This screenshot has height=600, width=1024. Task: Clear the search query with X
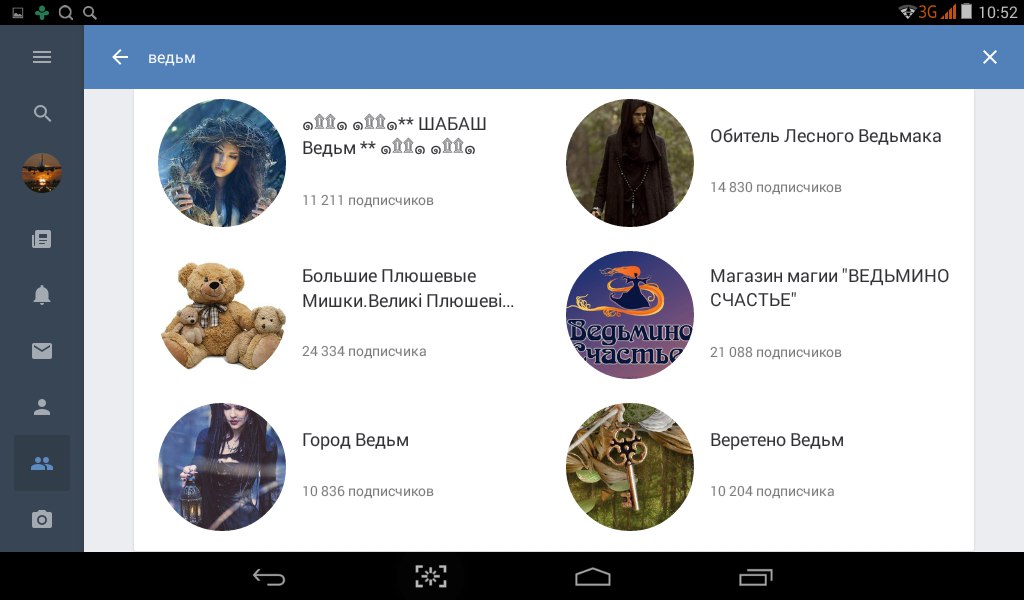(x=989, y=57)
